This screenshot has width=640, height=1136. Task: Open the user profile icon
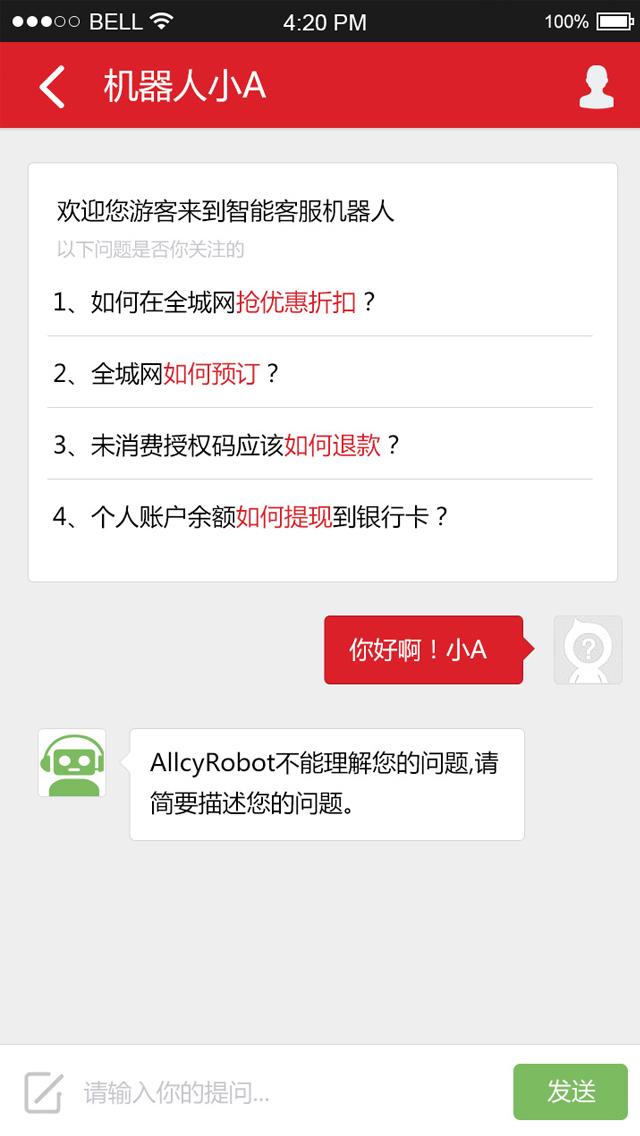pyautogui.click(x=596, y=87)
